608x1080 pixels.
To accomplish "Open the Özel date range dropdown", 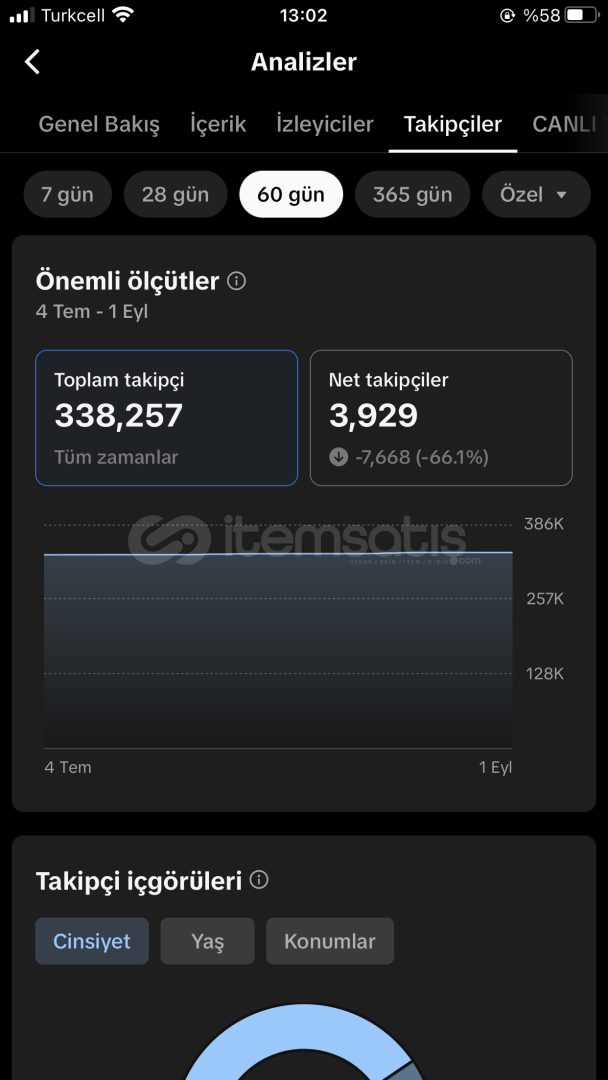I will tap(536, 195).
